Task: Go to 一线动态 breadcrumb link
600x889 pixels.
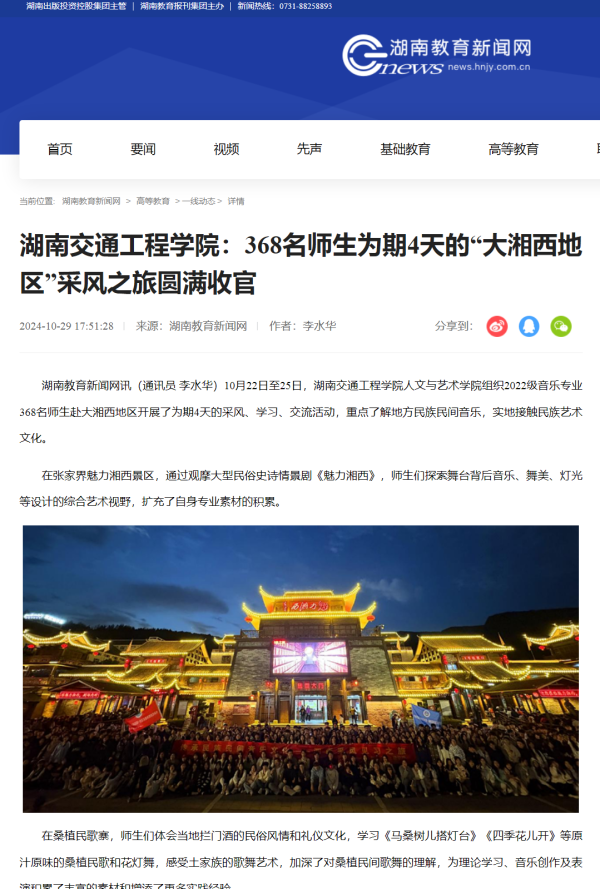Action: coord(198,201)
